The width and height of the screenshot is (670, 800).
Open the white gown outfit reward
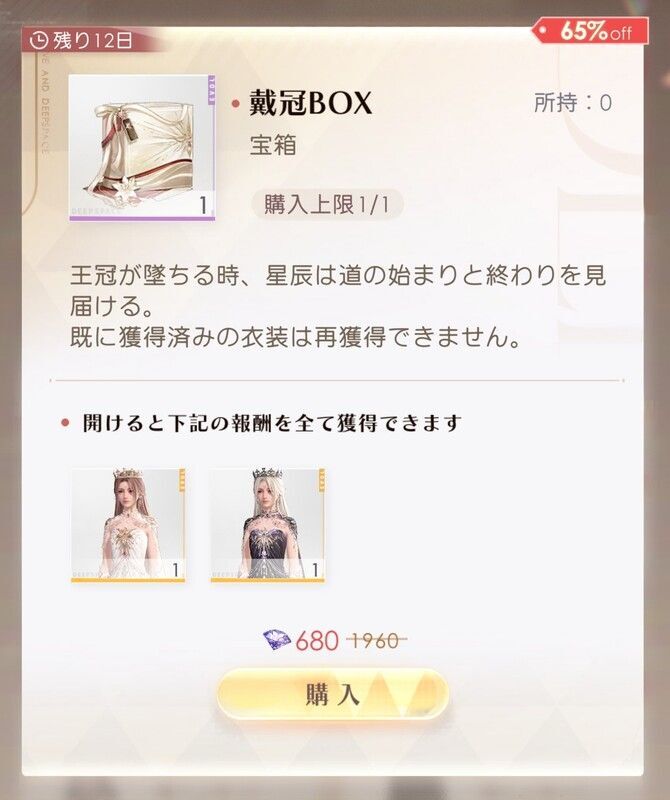click(128, 524)
